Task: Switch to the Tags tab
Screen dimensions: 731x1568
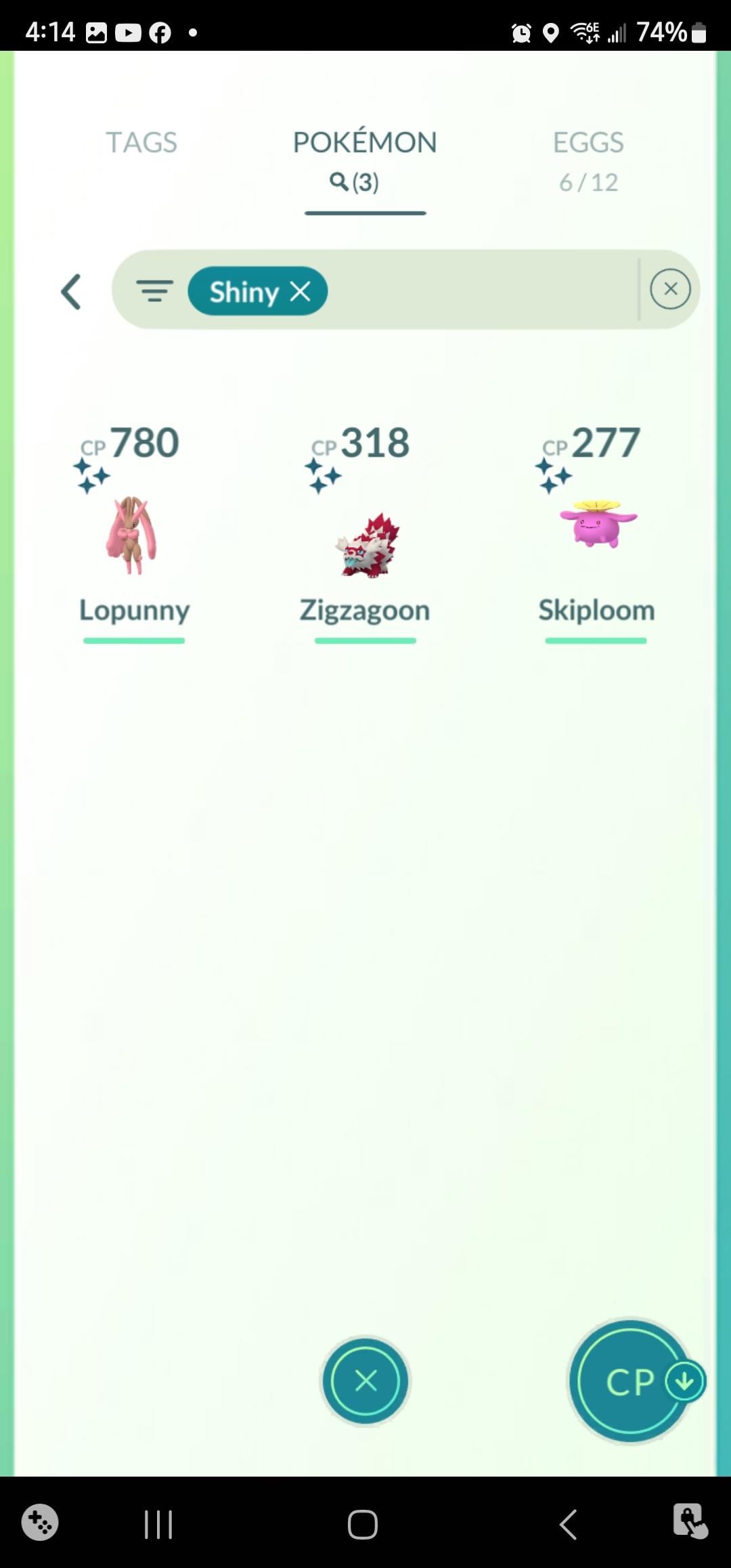Action: tap(141, 143)
